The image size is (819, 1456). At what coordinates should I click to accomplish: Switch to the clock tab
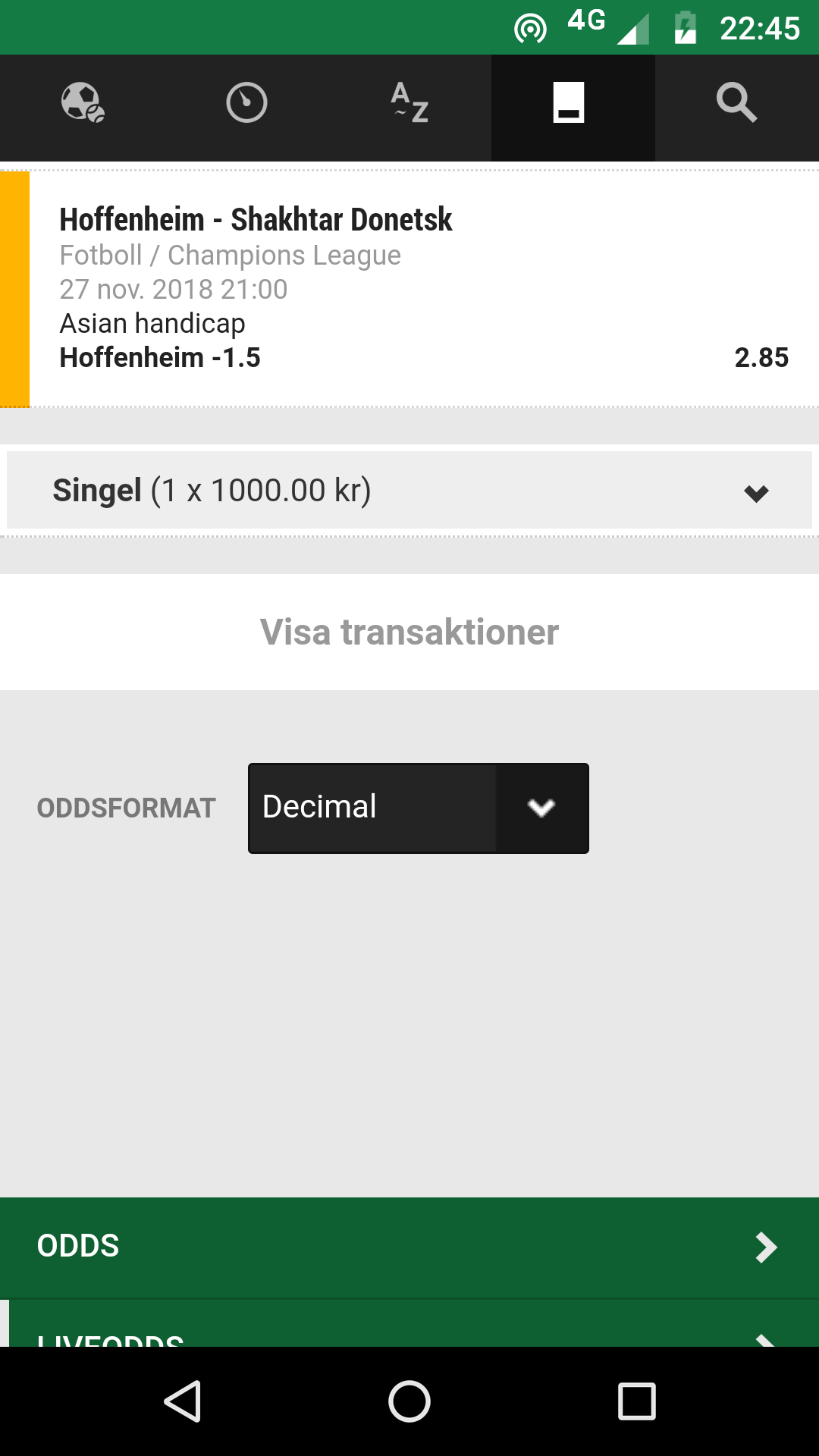click(x=246, y=102)
